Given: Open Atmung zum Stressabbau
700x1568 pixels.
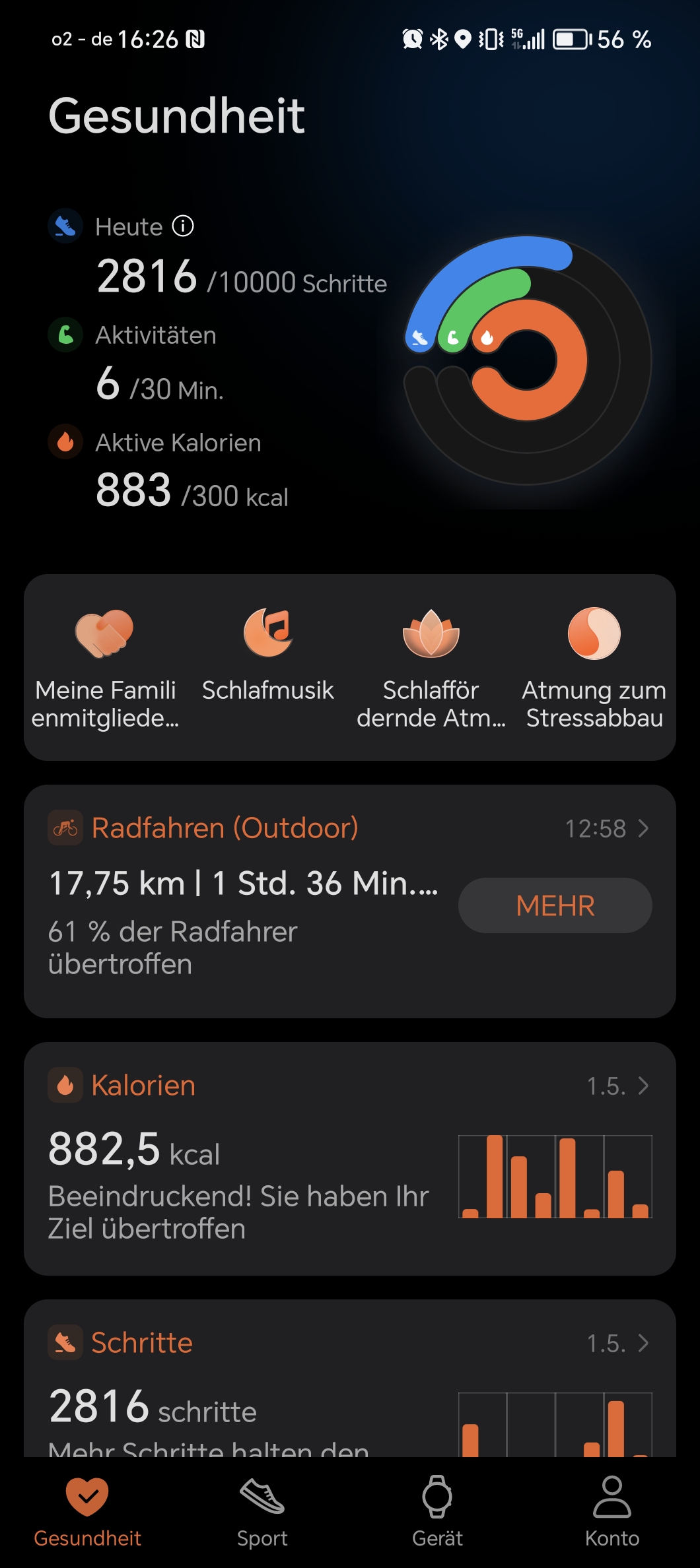Looking at the screenshot, I should point(594,667).
